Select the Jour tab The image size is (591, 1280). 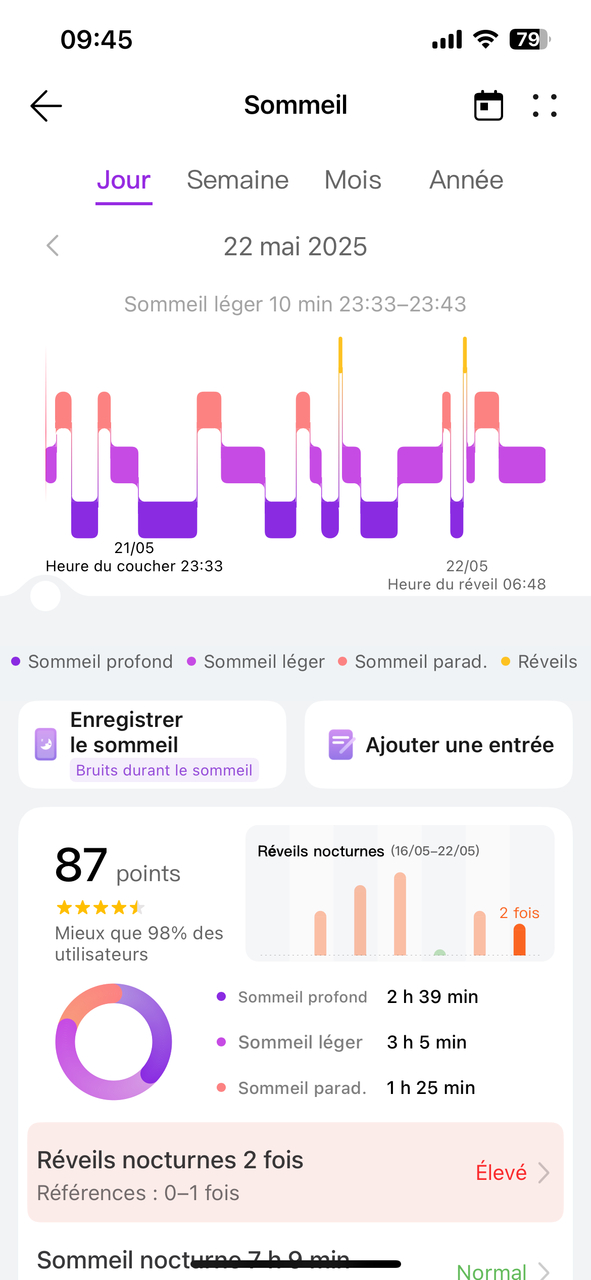coord(124,181)
